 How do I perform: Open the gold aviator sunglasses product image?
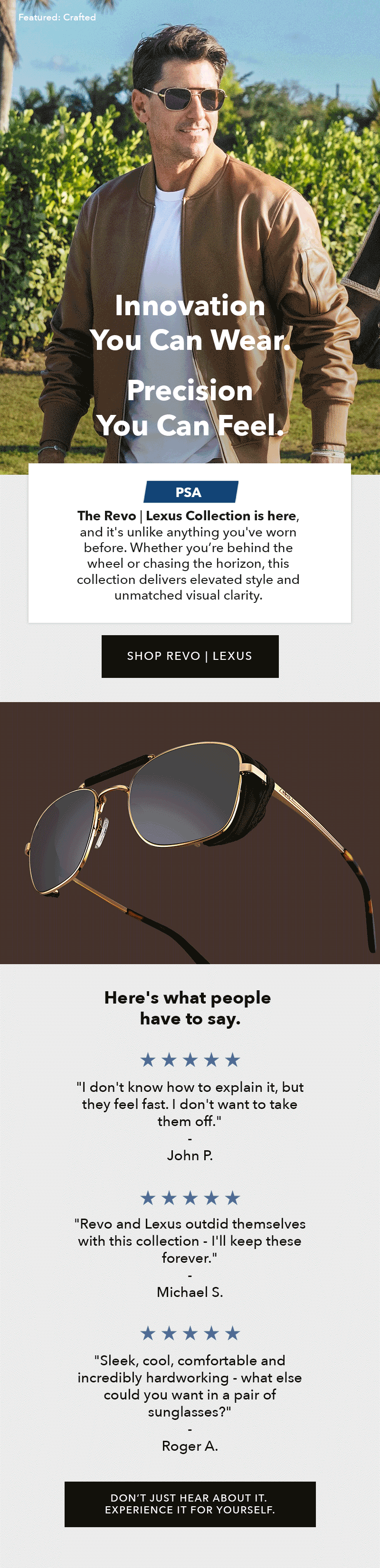(x=190, y=833)
